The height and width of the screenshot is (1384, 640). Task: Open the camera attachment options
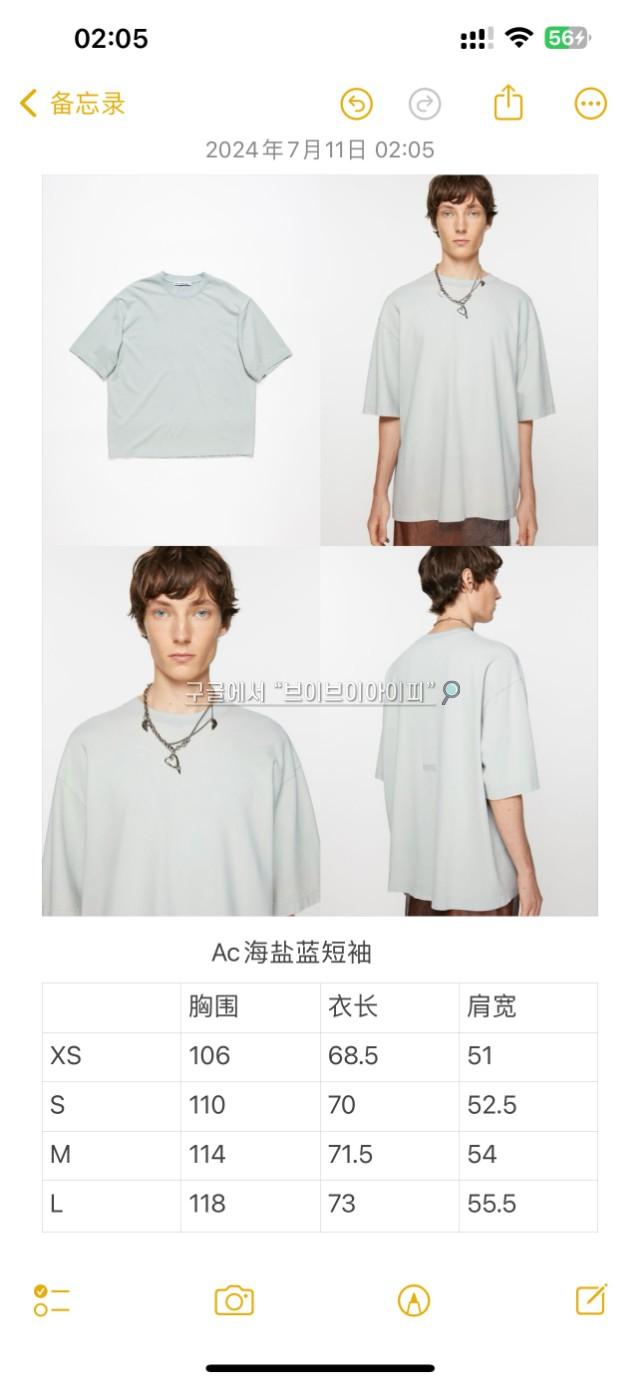(234, 1300)
